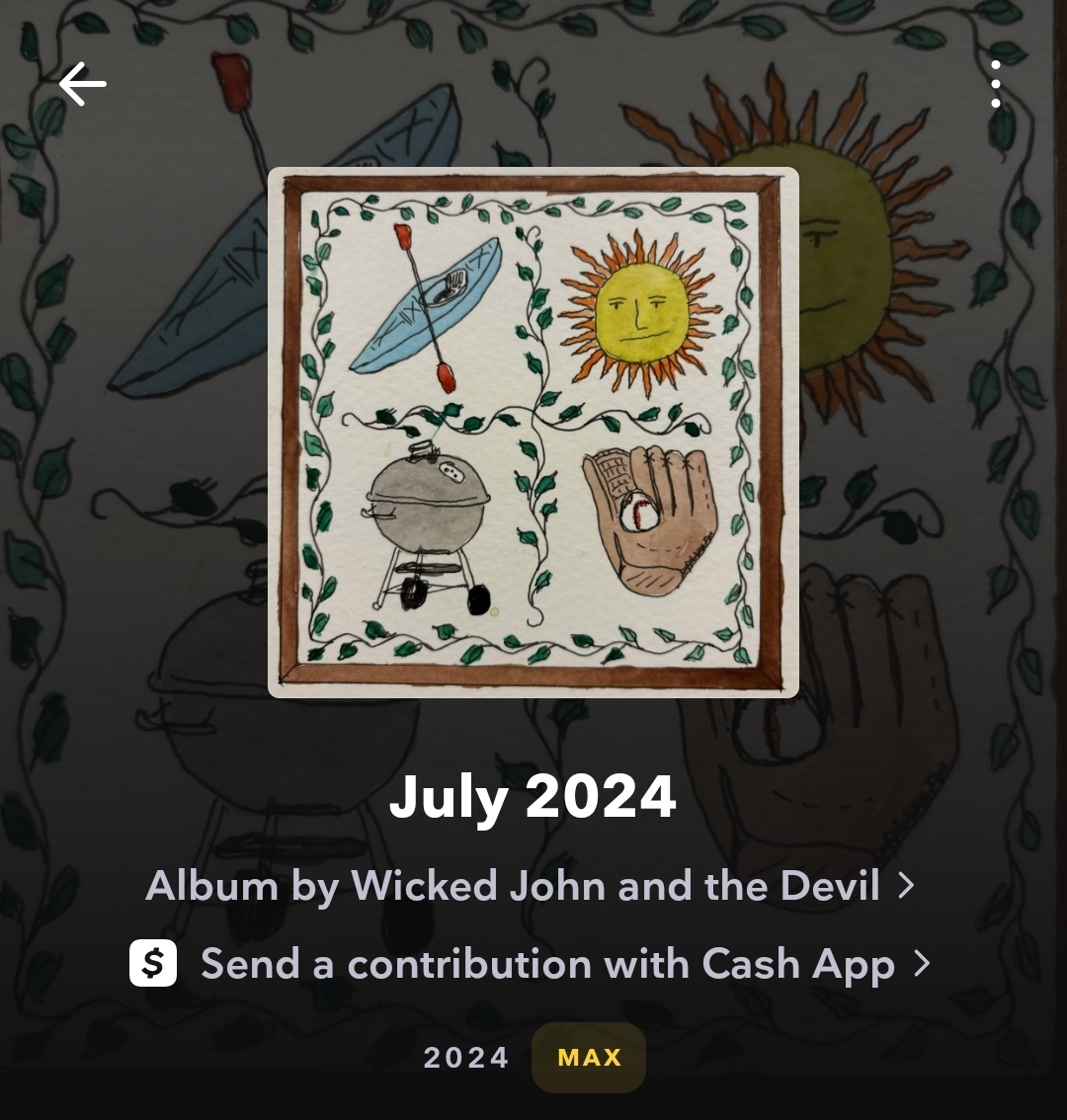Go back using the top-left arrow
Viewport: 1067px width, 1120px height.
82,85
